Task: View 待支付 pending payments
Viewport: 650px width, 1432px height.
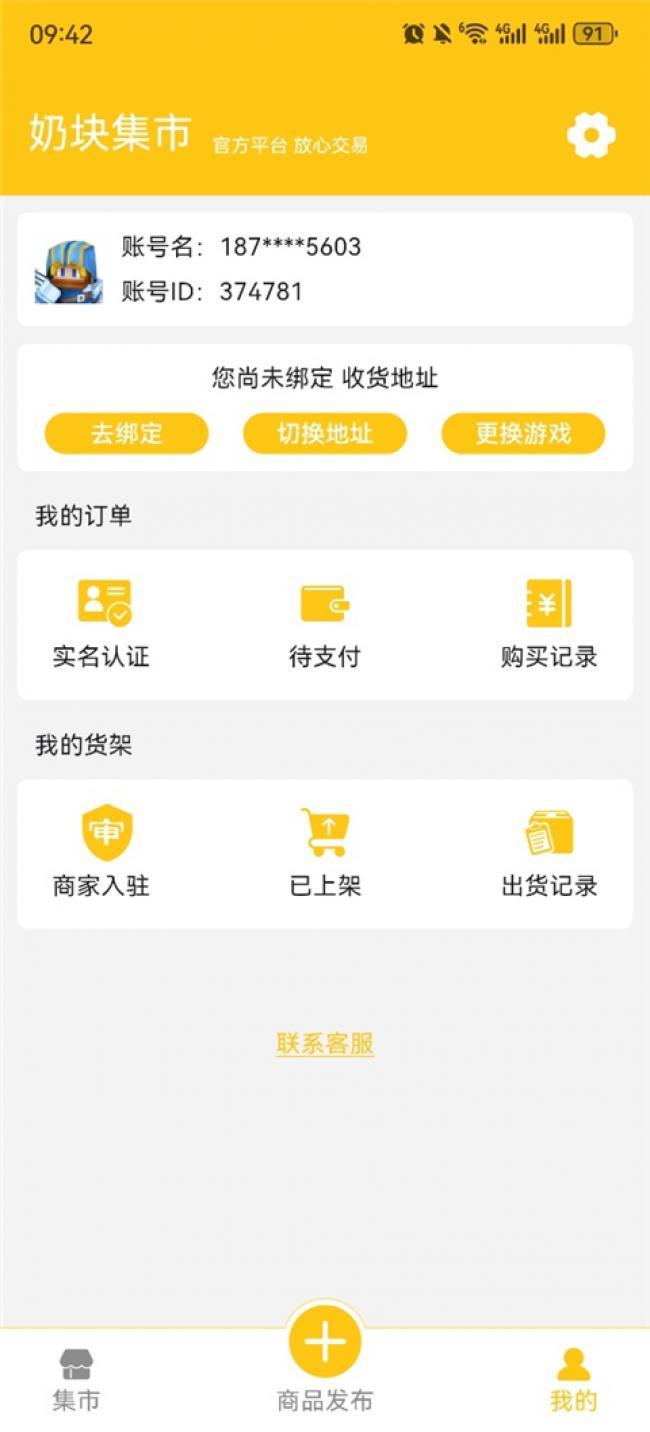Action: 325,624
